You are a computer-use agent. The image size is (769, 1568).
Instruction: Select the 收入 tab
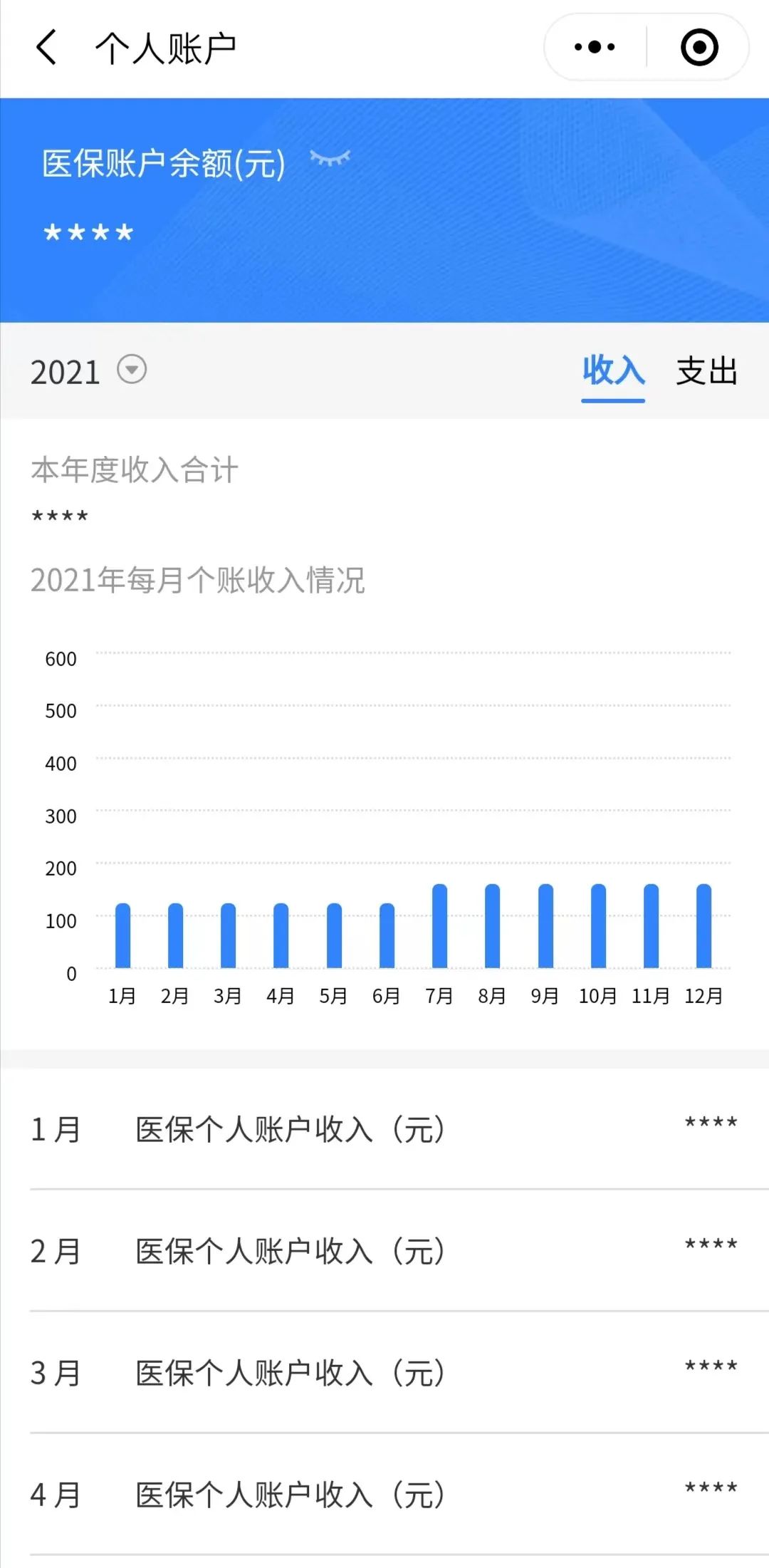pyautogui.click(x=613, y=370)
